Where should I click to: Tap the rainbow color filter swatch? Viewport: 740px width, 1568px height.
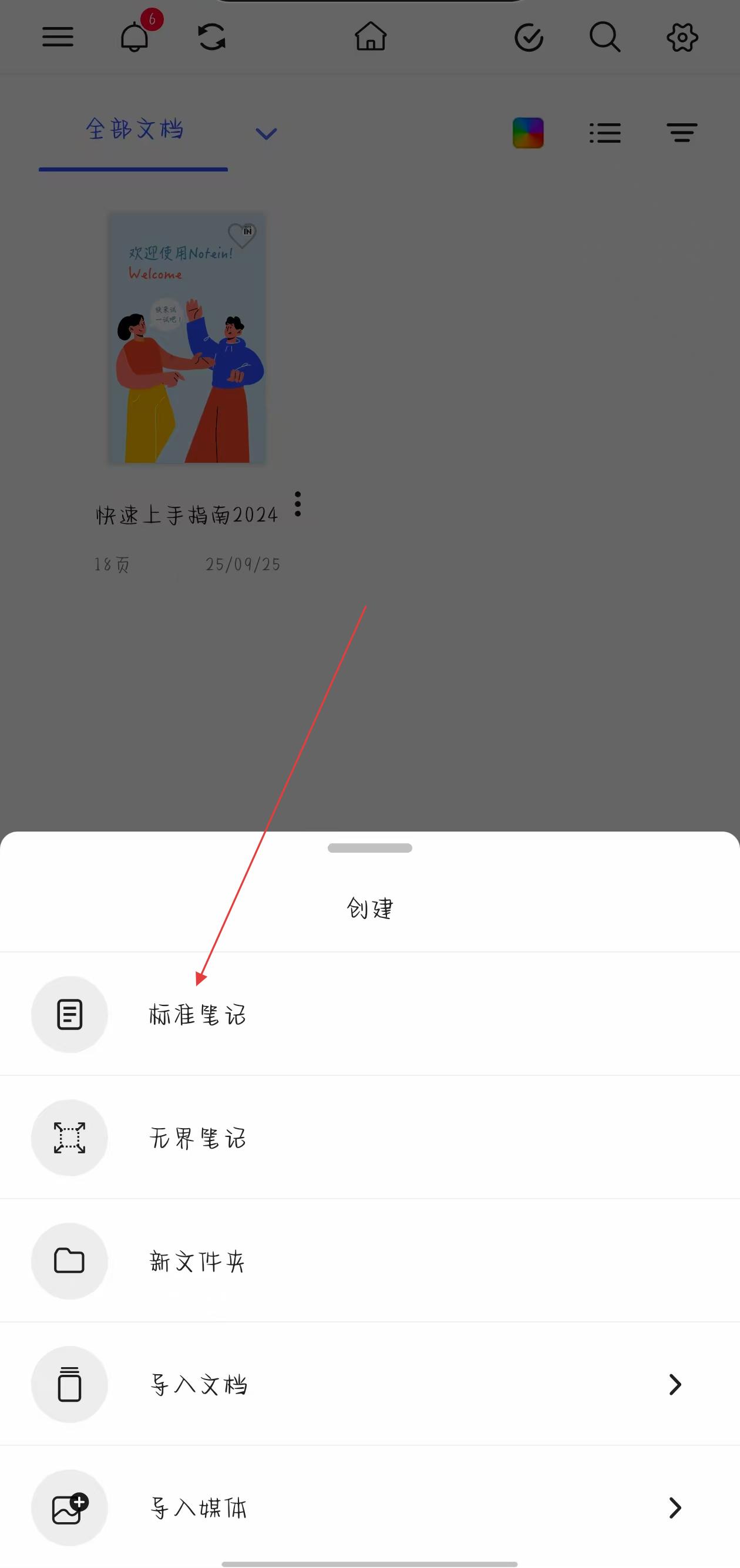[x=528, y=133]
